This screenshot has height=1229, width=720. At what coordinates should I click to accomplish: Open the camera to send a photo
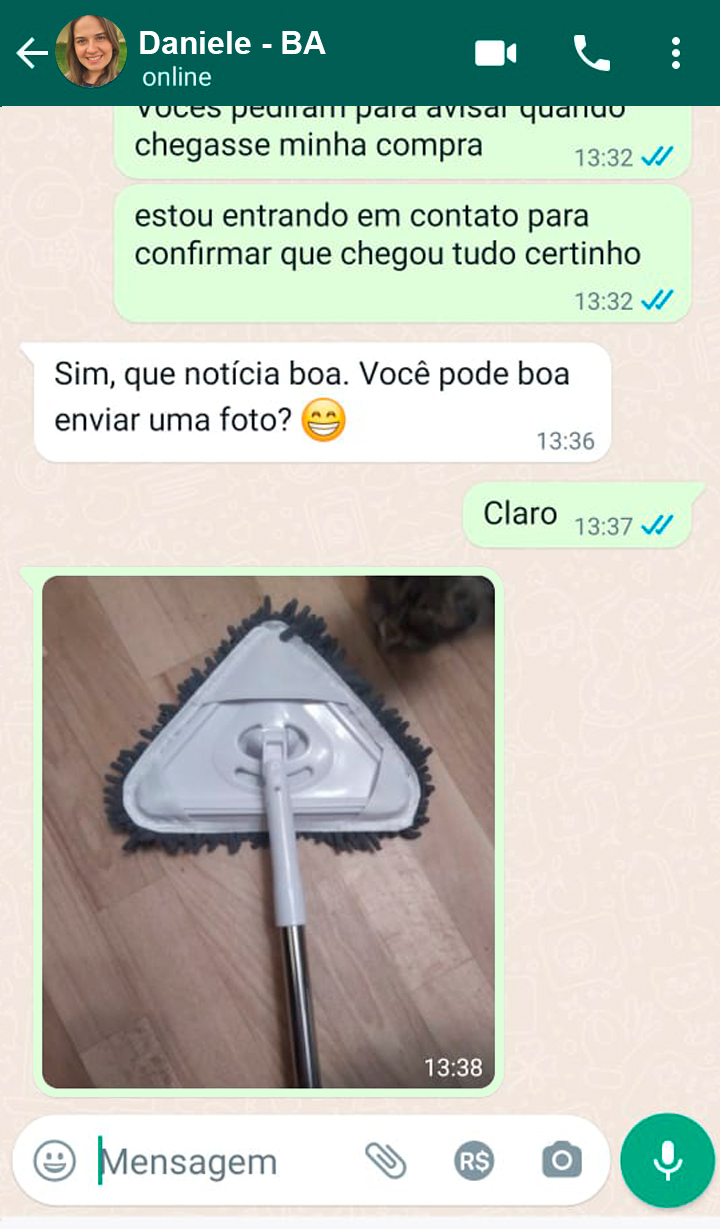562,1161
